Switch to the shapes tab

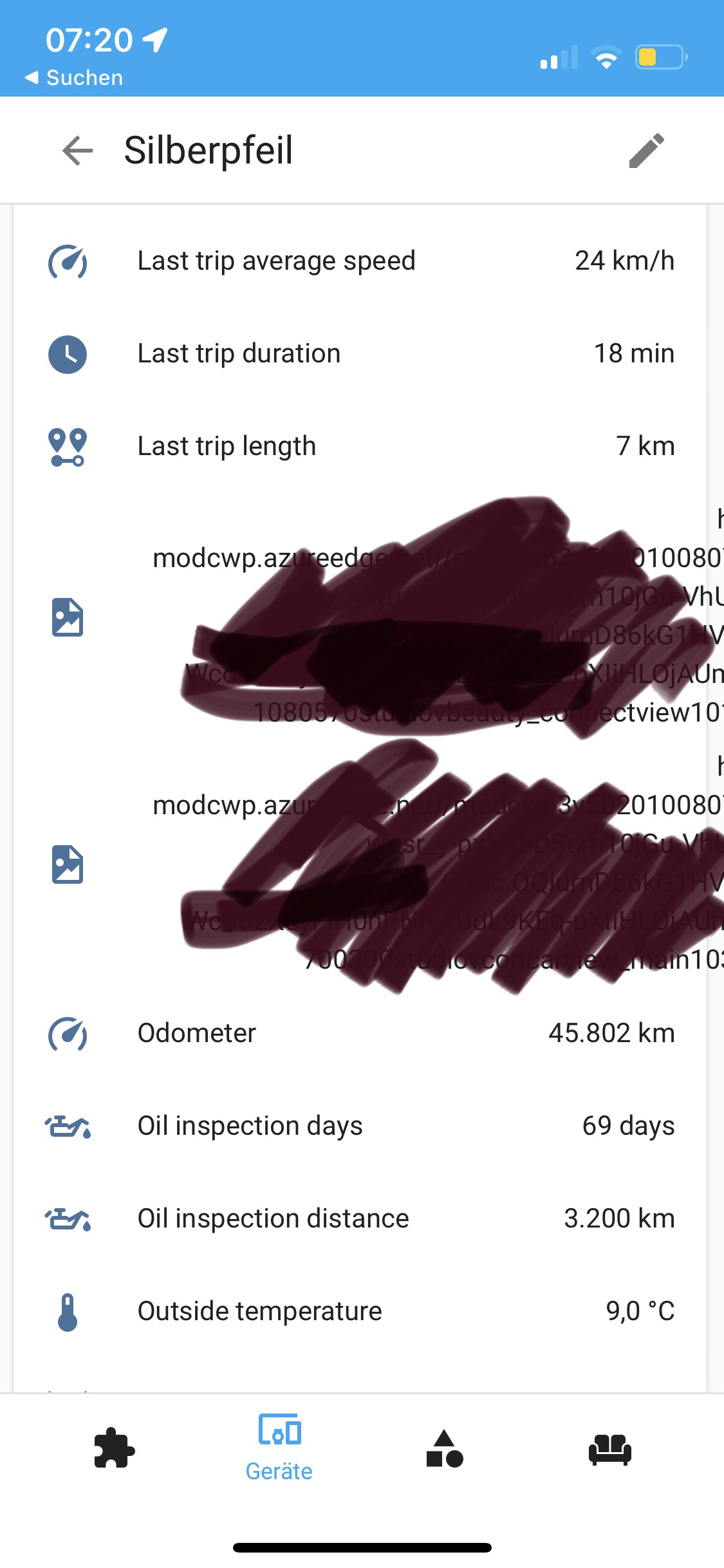444,1448
